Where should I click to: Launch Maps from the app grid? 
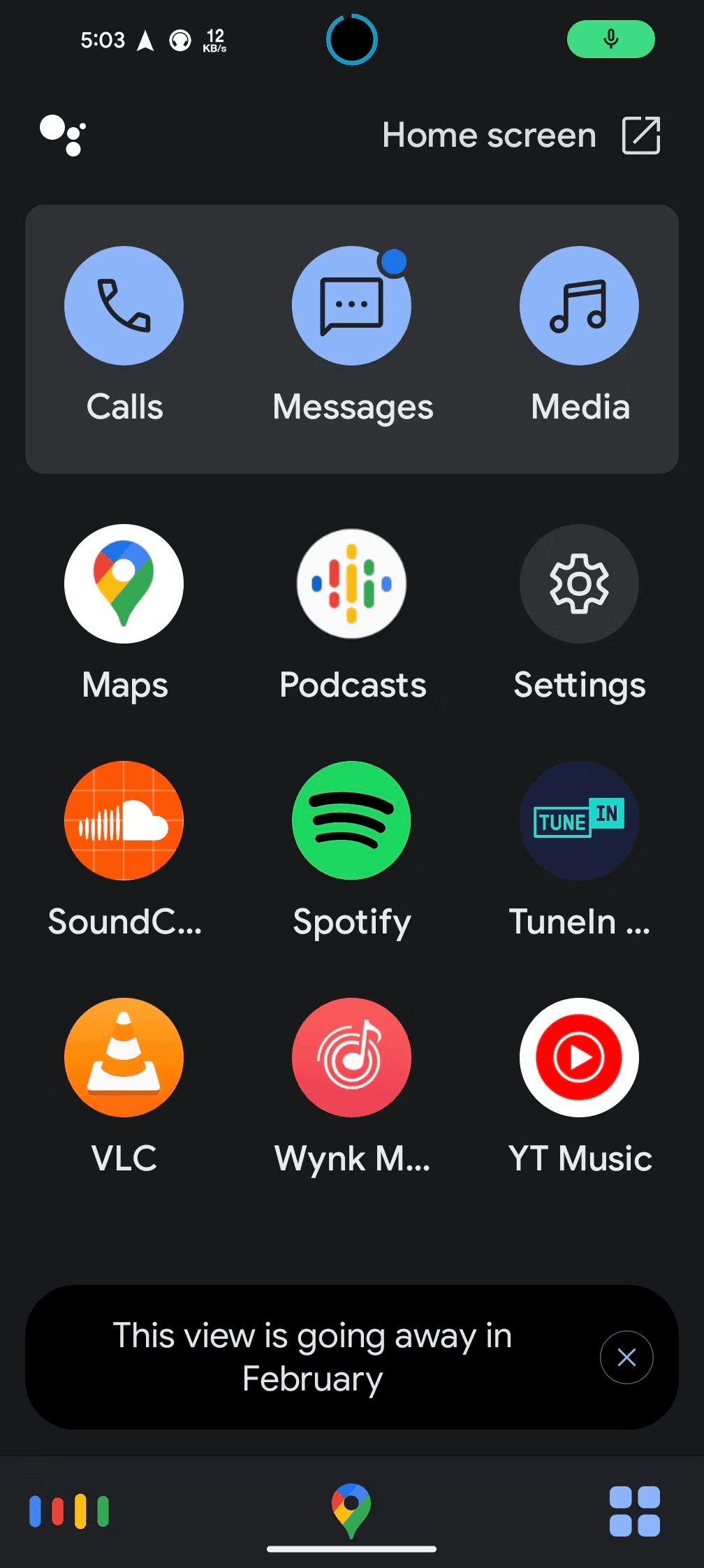point(124,584)
